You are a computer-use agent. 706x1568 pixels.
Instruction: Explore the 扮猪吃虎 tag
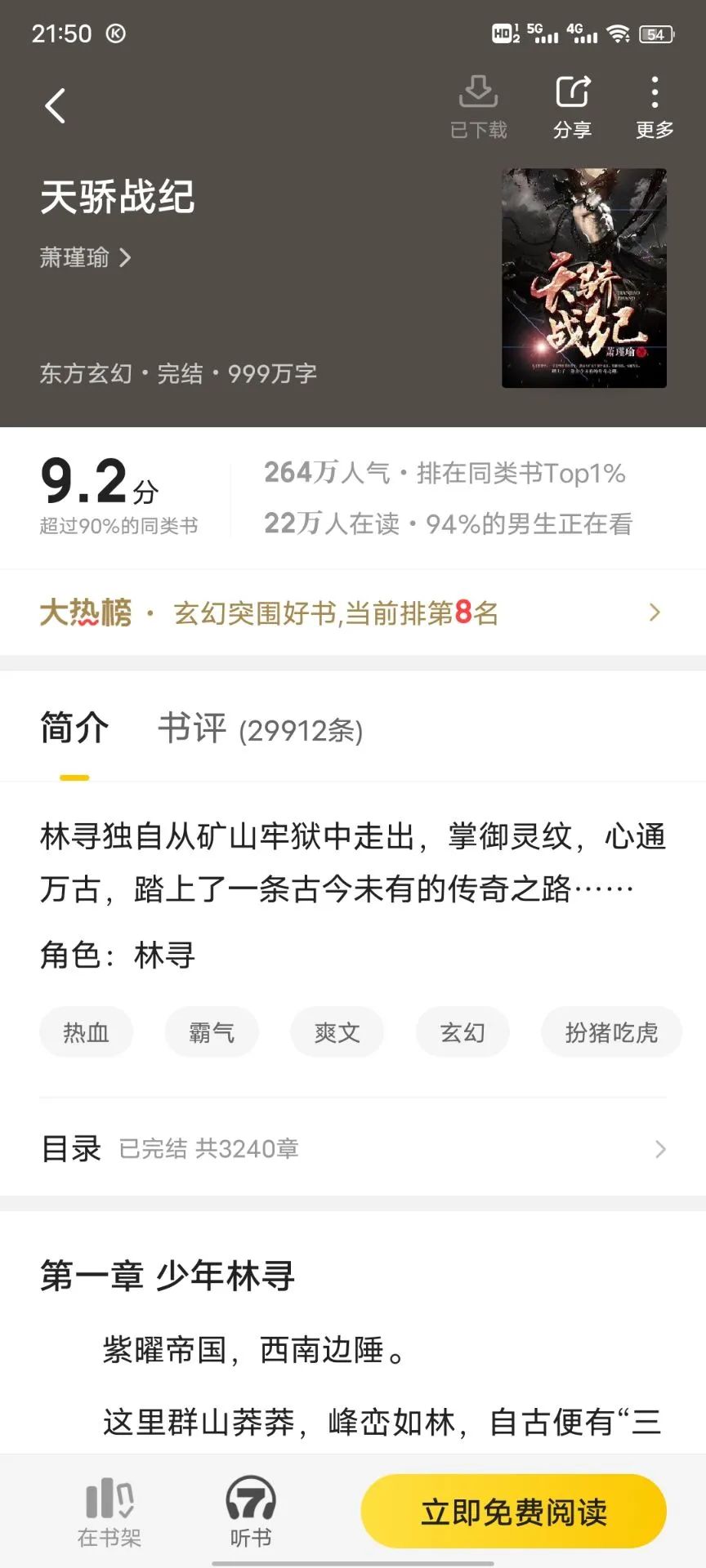[611, 1033]
